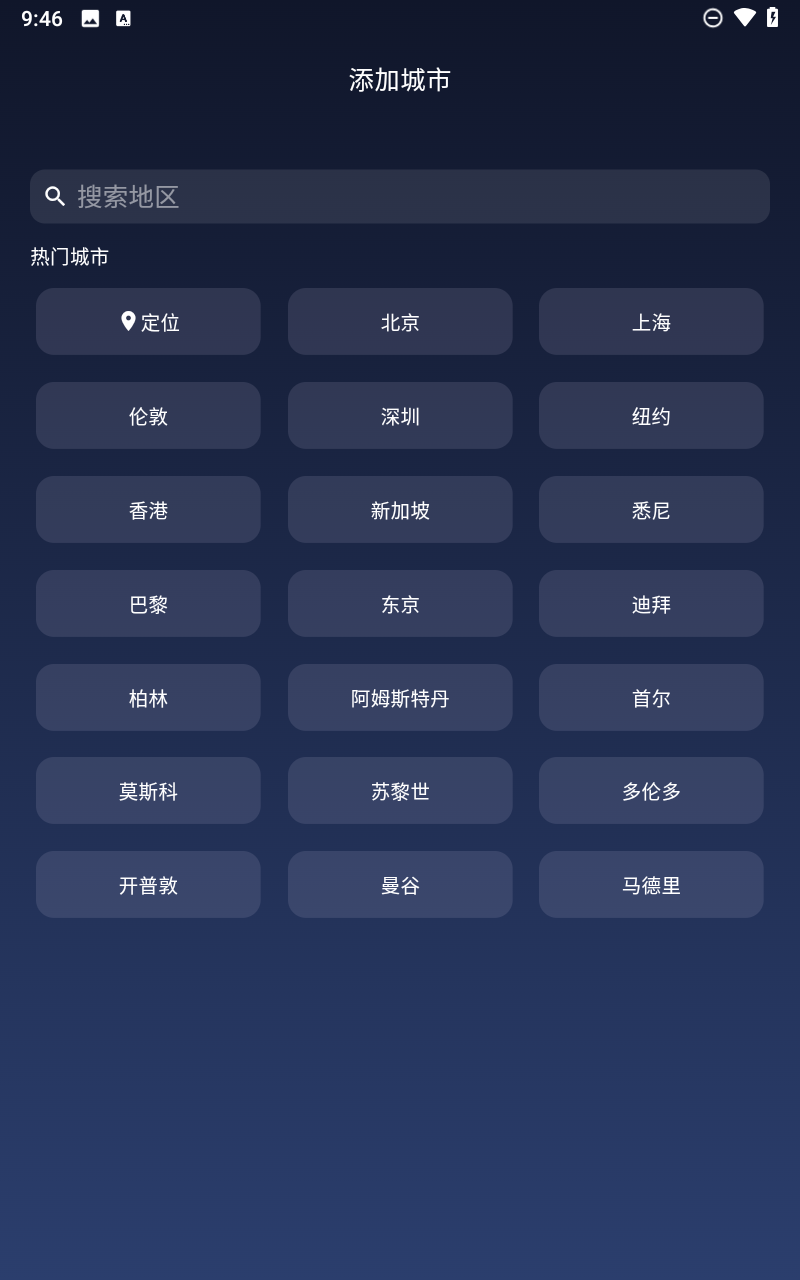800x1280 pixels.
Task: Select 深圳
Action: click(x=400, y=416)
